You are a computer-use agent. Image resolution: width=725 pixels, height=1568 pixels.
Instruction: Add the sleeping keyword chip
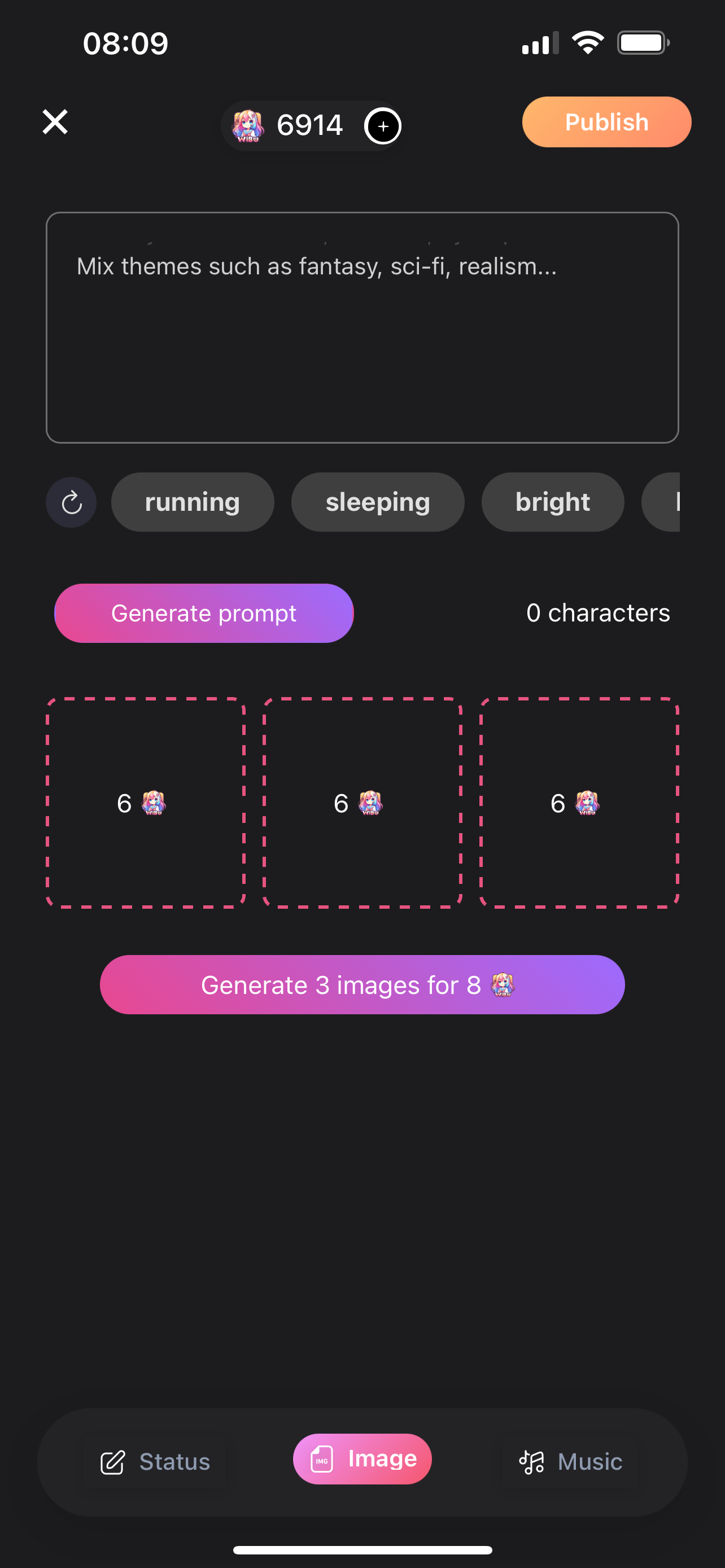tap(377, 502)
